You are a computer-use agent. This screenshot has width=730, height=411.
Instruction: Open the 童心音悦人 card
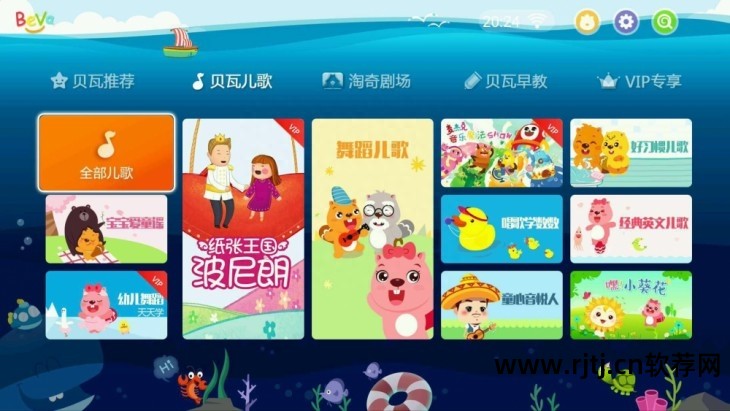click(501, 304)
